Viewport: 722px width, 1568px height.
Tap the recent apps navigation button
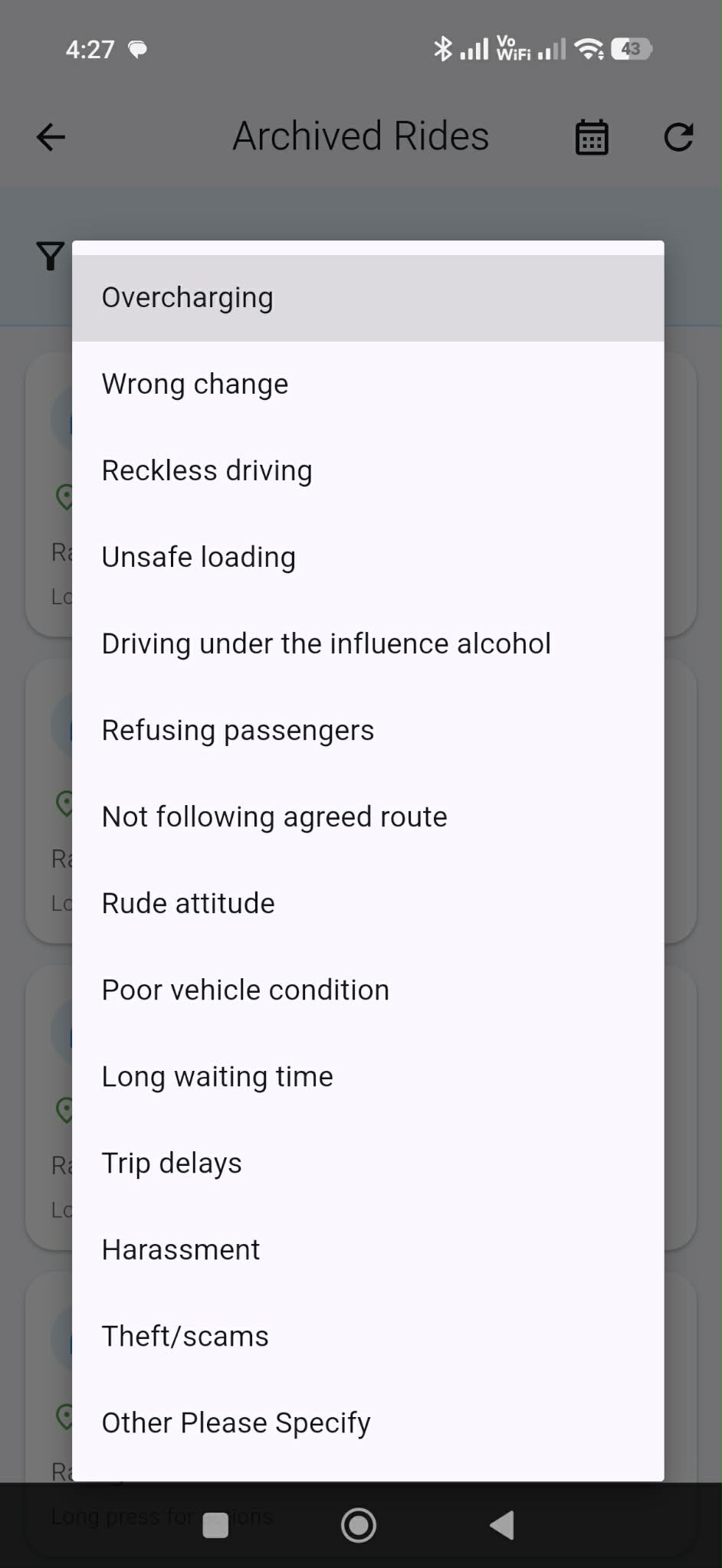point(215,1524)
